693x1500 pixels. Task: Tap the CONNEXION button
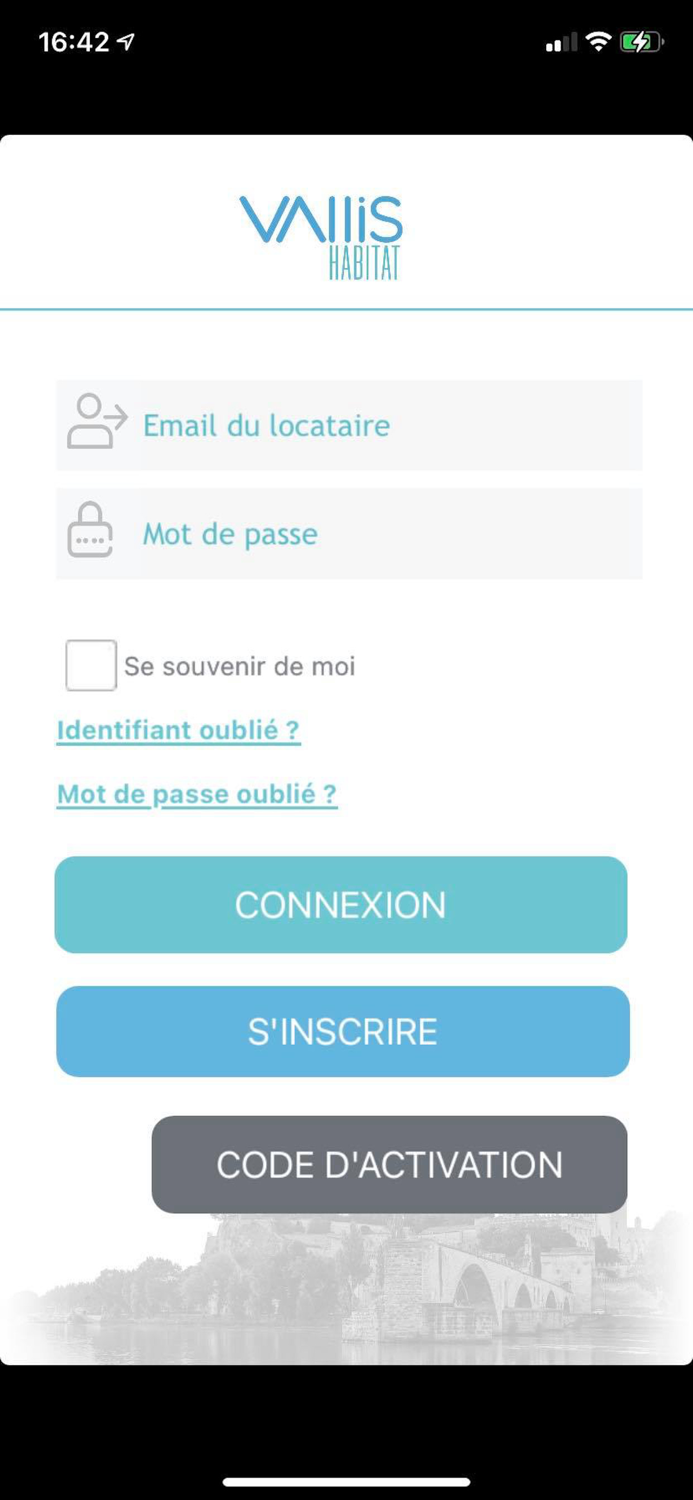(341, 905)
